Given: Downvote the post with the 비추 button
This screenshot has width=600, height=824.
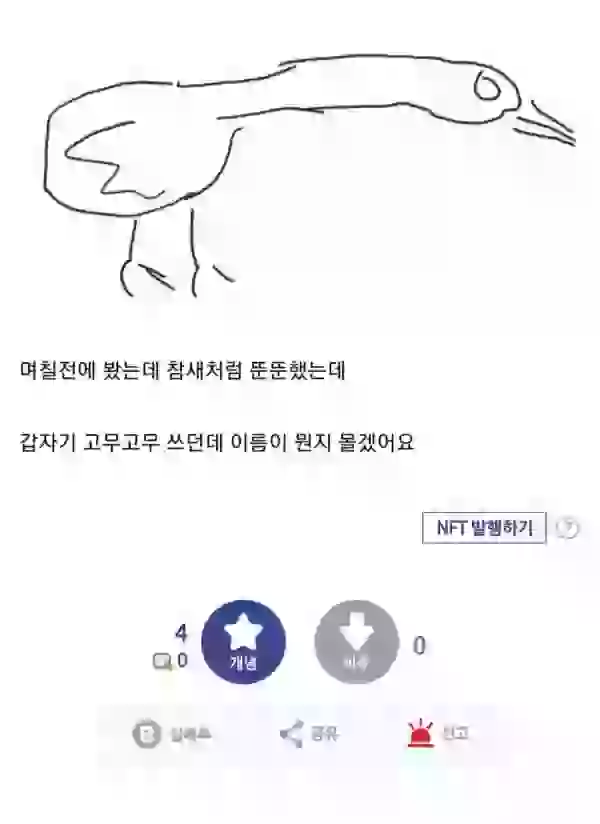Looking at the screenshot, I should 356,641.
